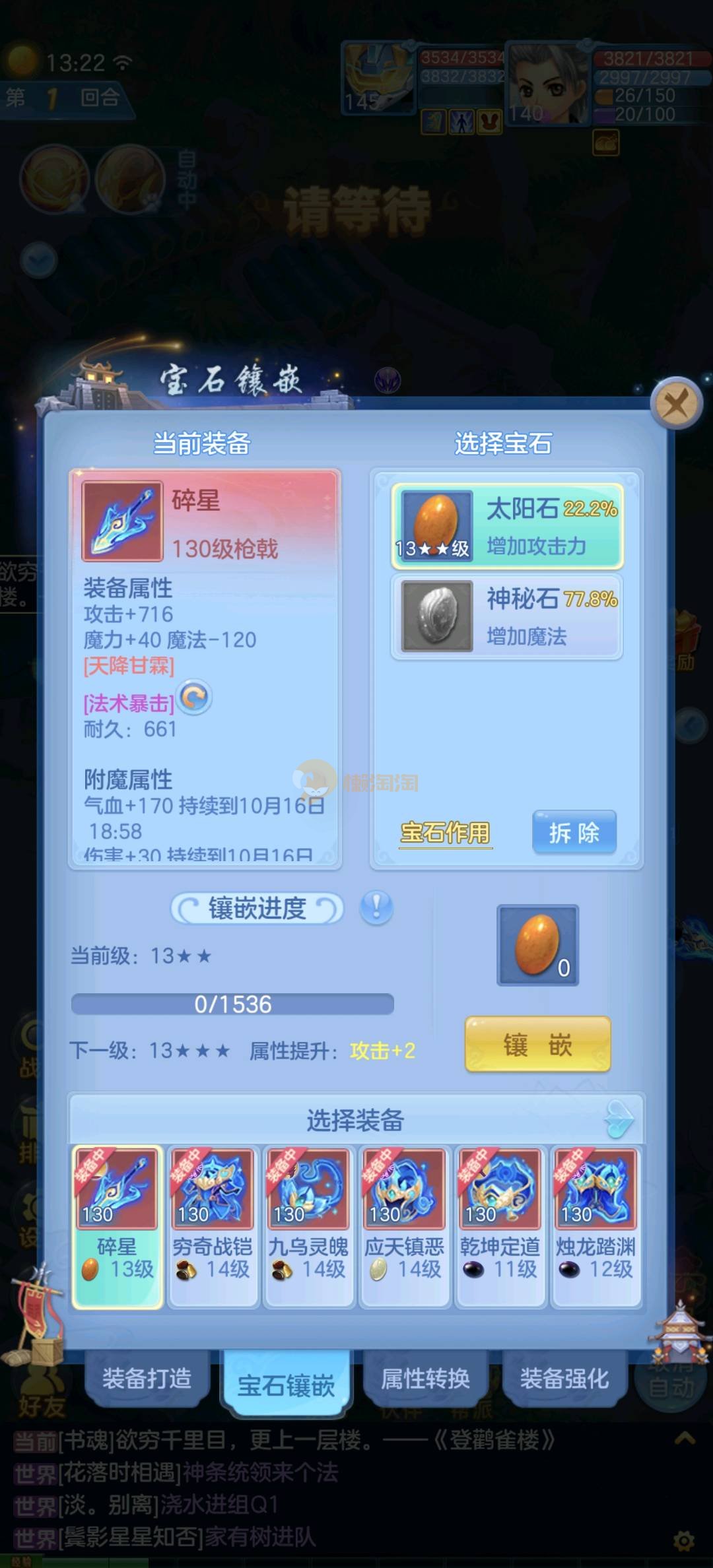The height and width of the screenshot is (1568, 713).
Task: Open the 镶嵌进度 info exclamation icon
Action: pos(376,907)
